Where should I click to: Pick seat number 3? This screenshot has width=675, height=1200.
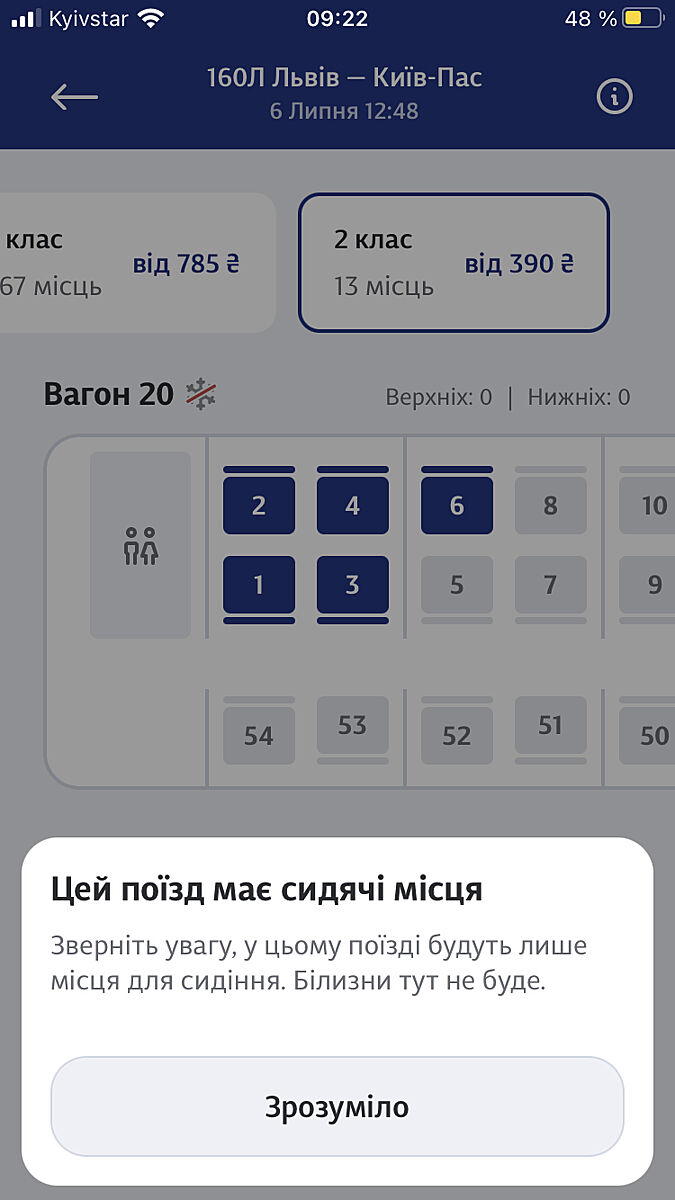point(352,585)
